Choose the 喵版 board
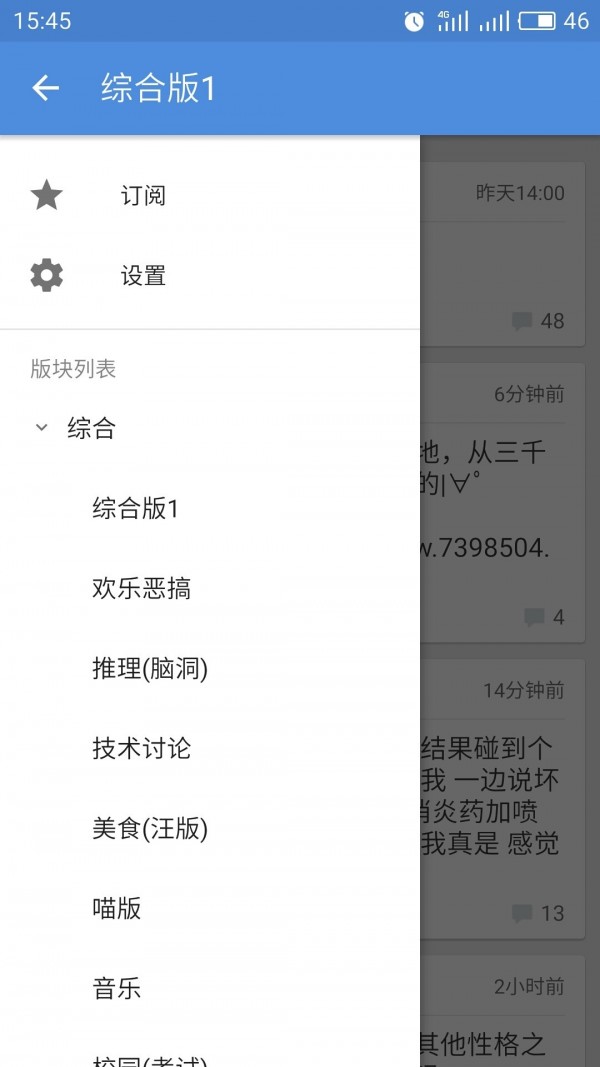 [117, 908]
